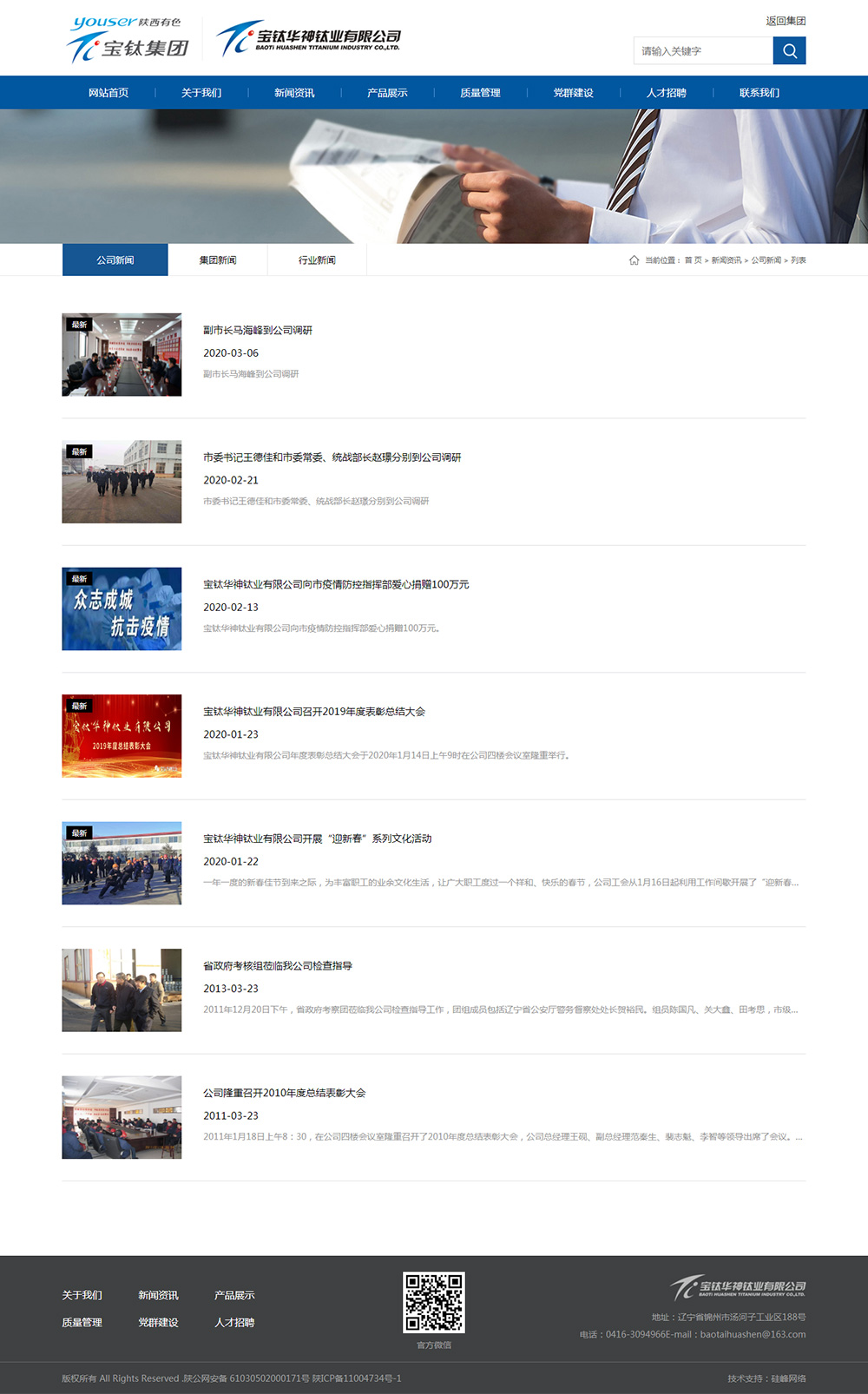868x1394 pixels.
Task: Open the article 副市长马海峰到公司调研
Action: [258, 330]
